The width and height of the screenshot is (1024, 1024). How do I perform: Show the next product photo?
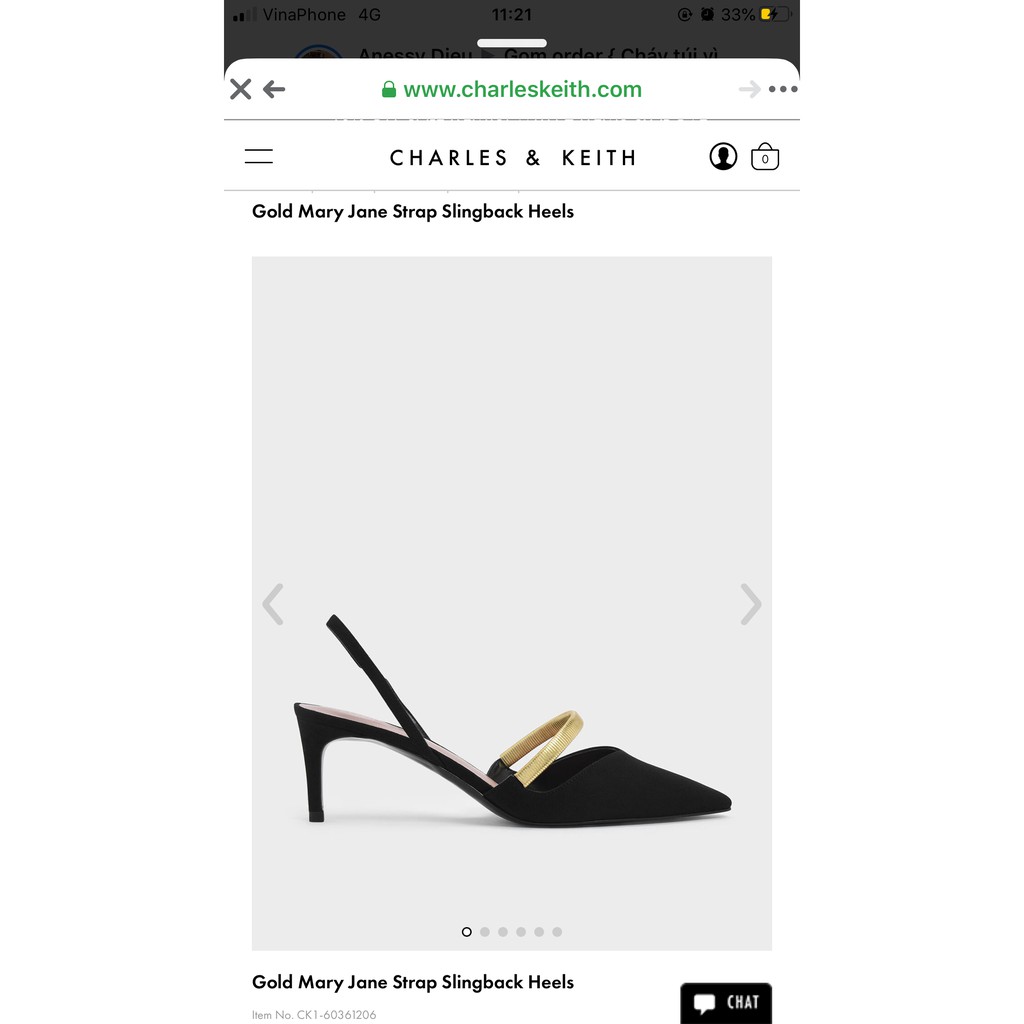tap(750, 604)
